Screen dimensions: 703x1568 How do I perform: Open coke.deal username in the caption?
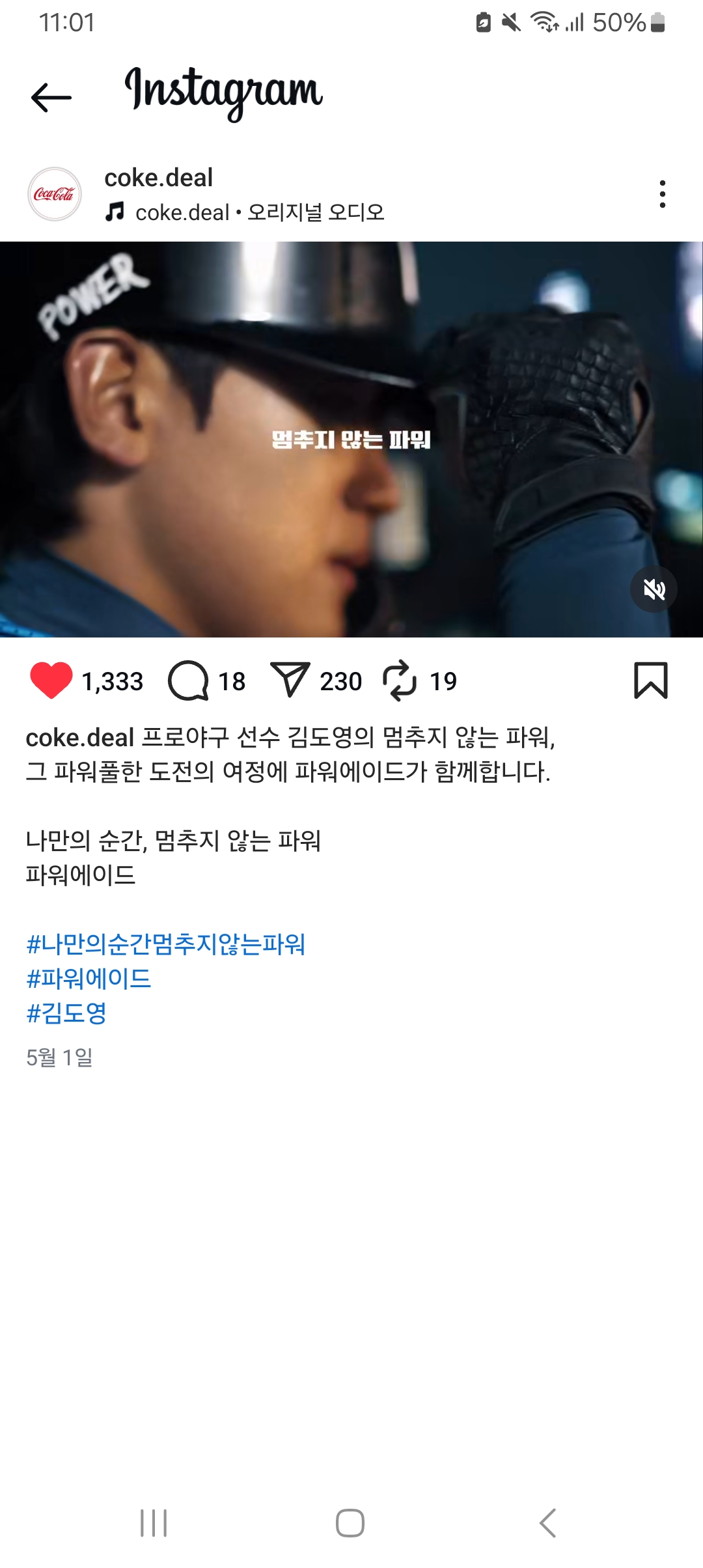pos(79,738)
